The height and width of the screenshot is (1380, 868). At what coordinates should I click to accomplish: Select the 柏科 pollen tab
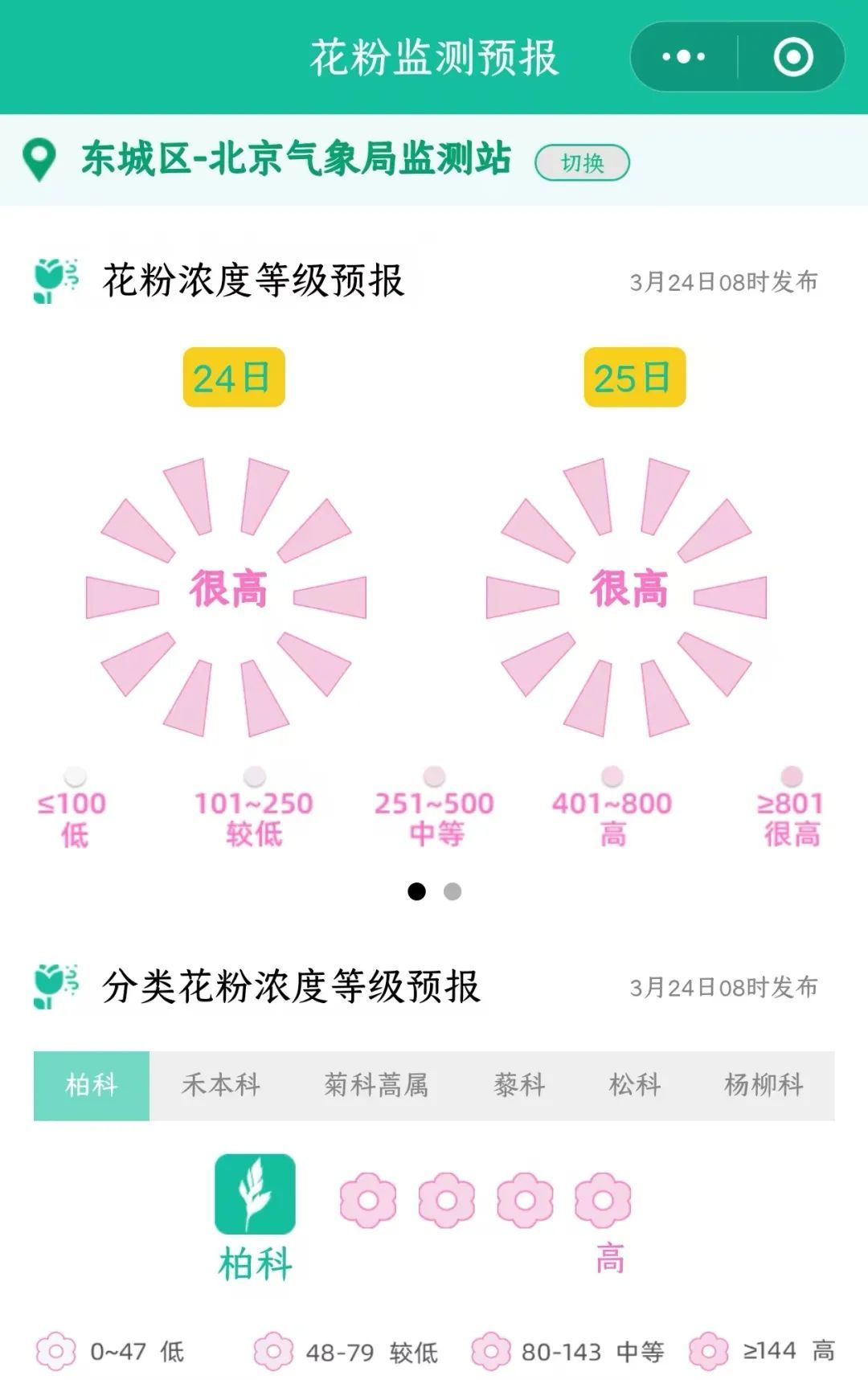coord(92,1085)
